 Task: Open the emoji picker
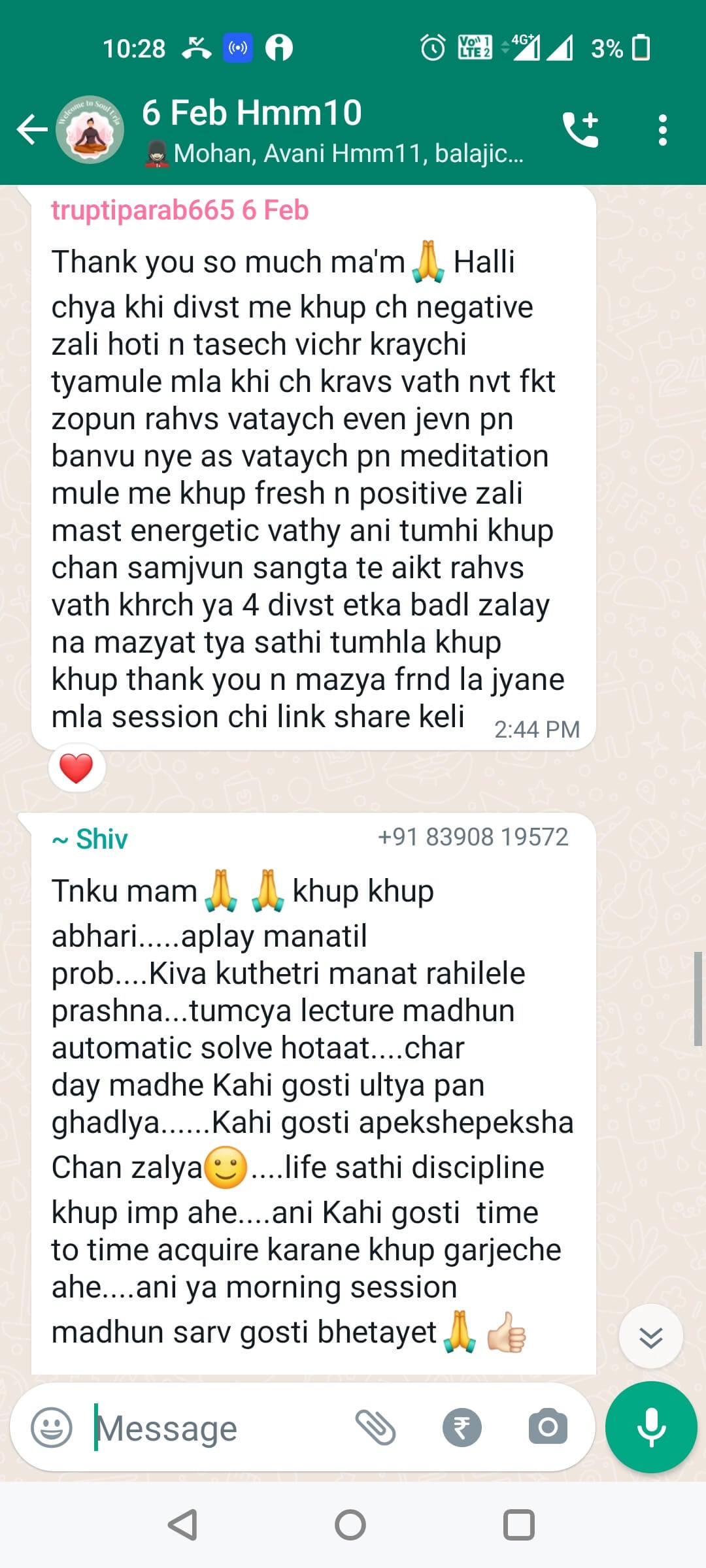pos(52,1427)
